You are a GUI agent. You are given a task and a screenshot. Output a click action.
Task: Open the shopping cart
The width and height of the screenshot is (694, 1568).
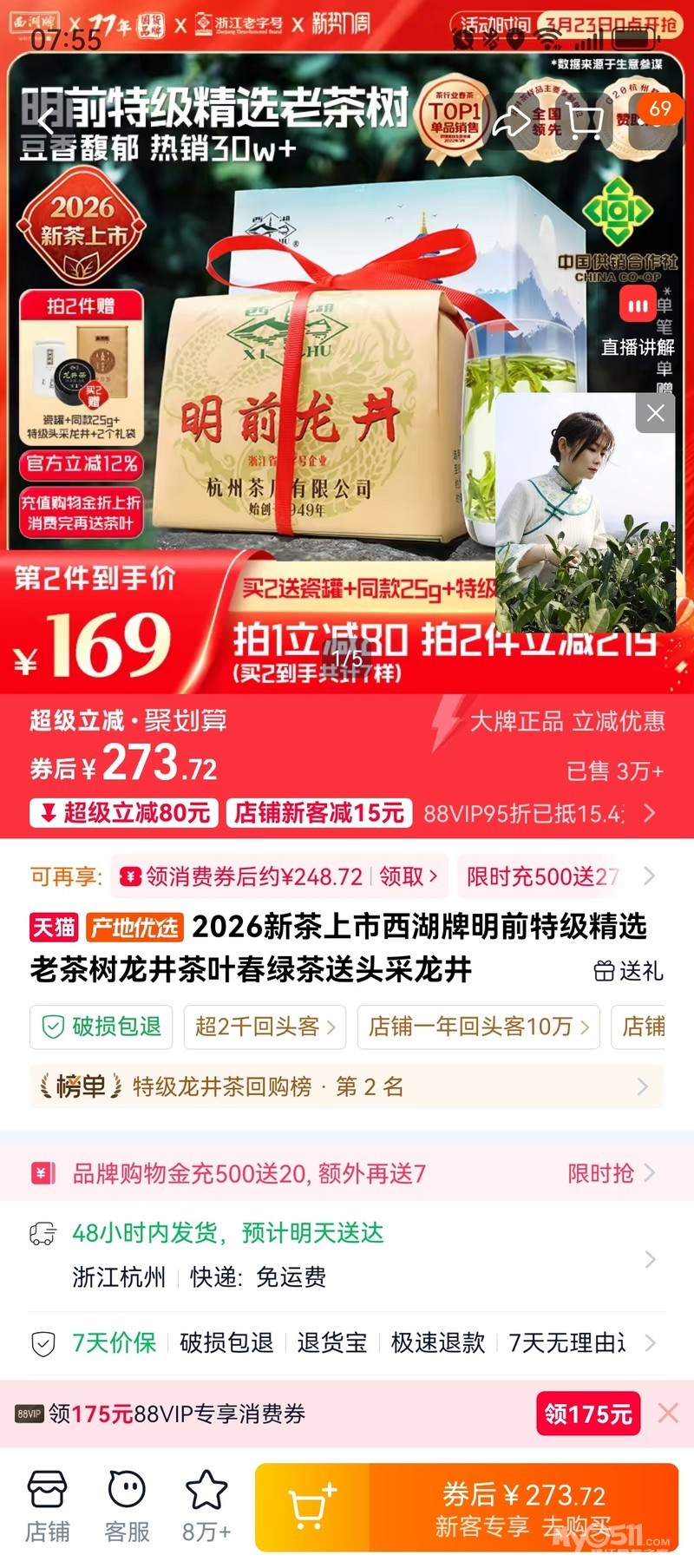coord(585,121)
